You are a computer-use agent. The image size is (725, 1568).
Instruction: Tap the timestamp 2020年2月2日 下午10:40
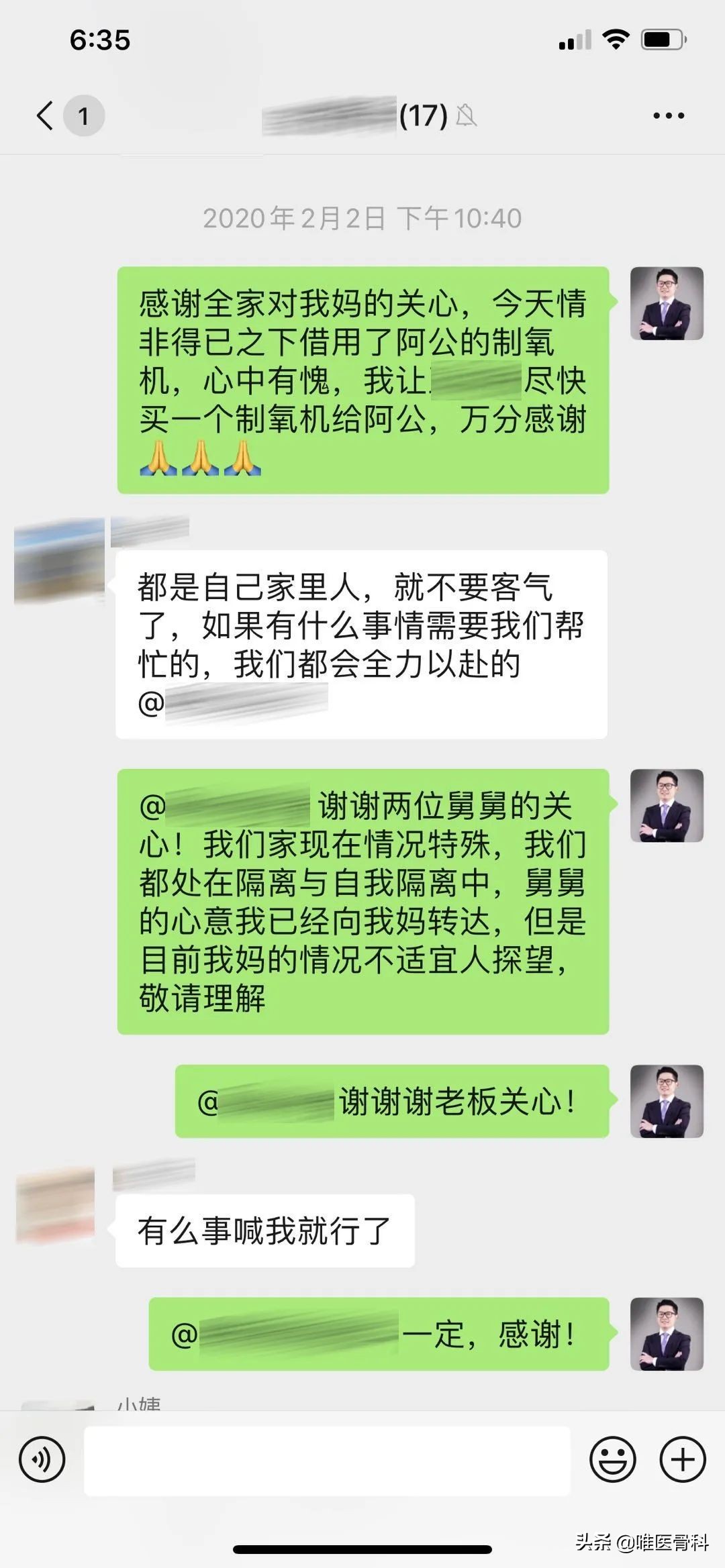coord(362,216)
